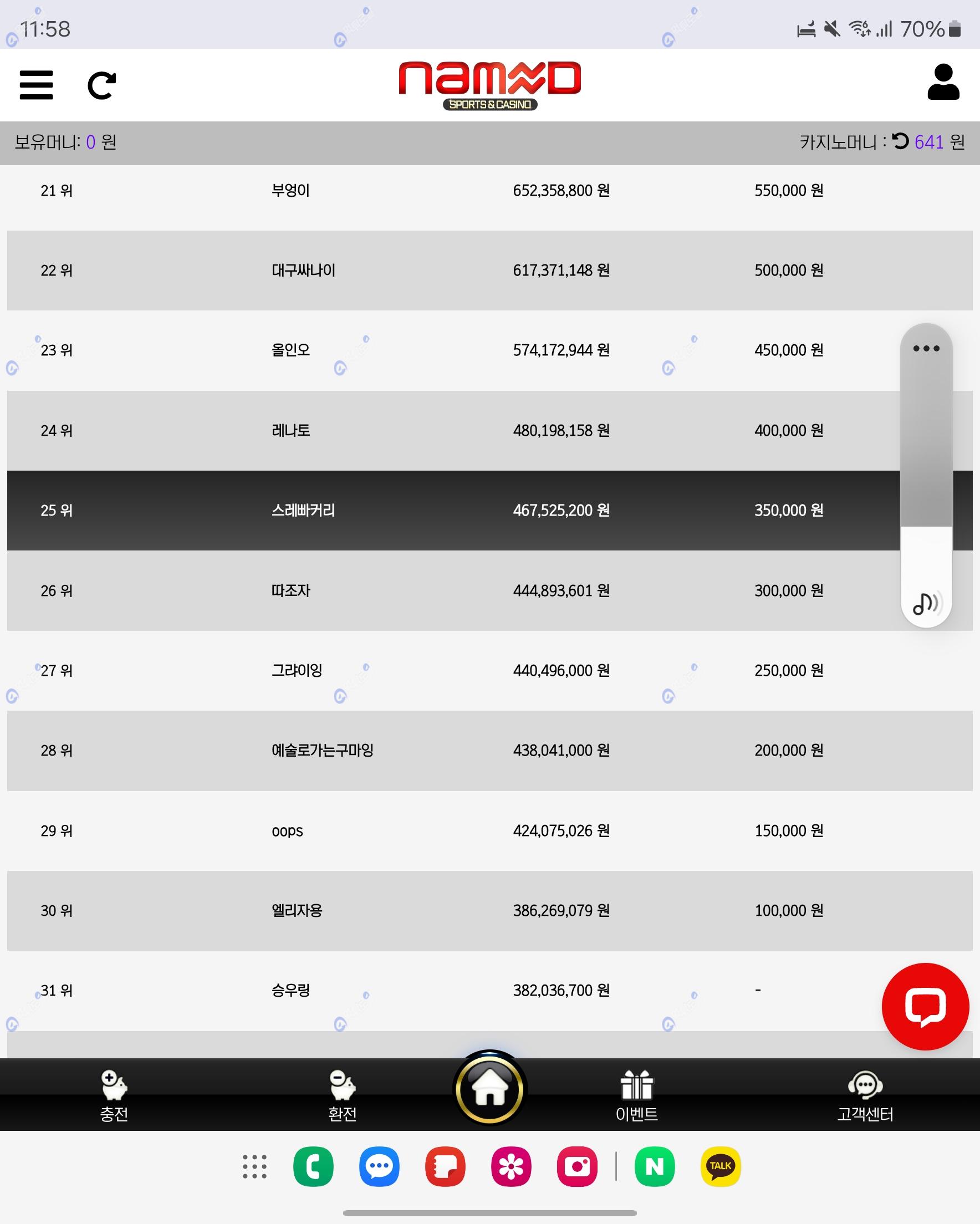Open the app drawer grid in the taskbar
Screen dimensions: 980x1224
(x=254, y=1167)
